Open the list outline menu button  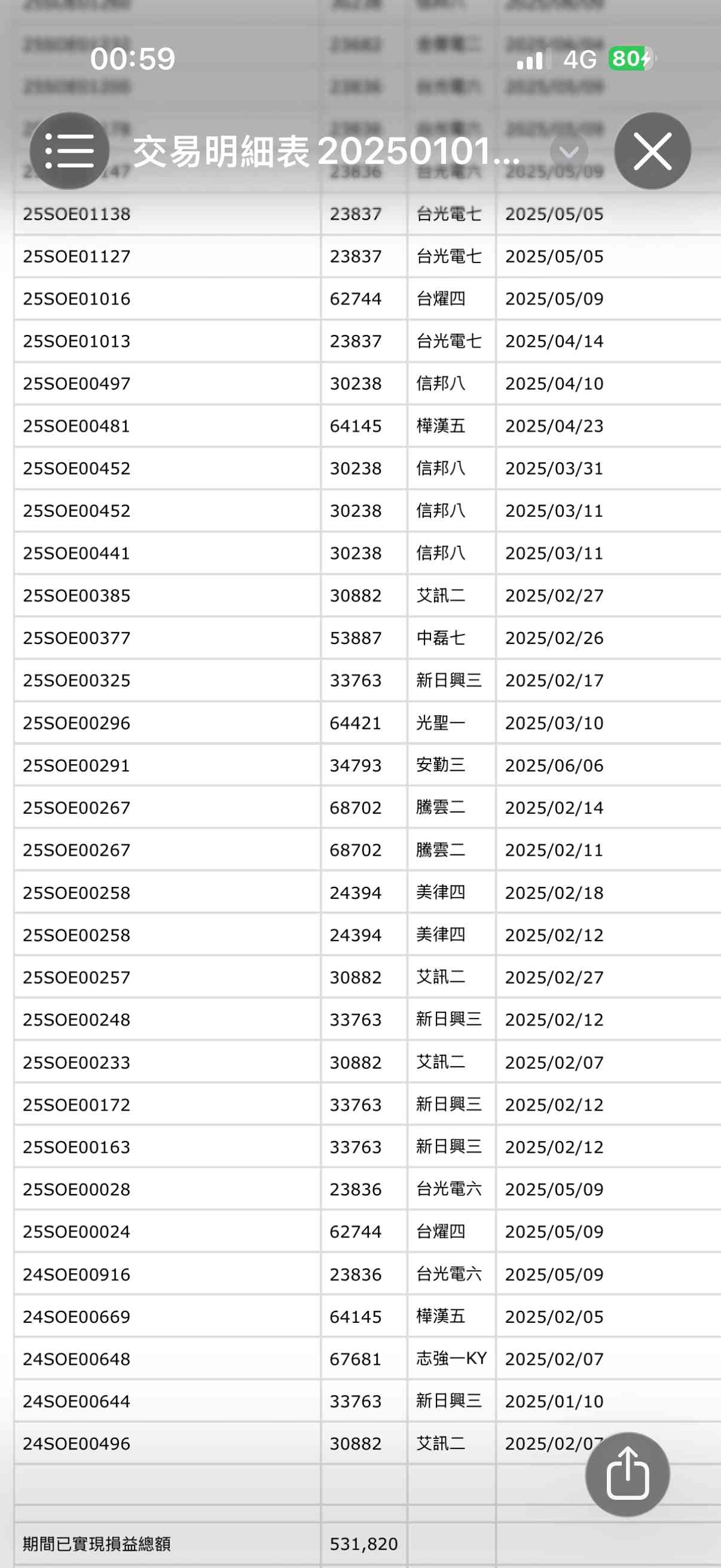tap(69, 150)
